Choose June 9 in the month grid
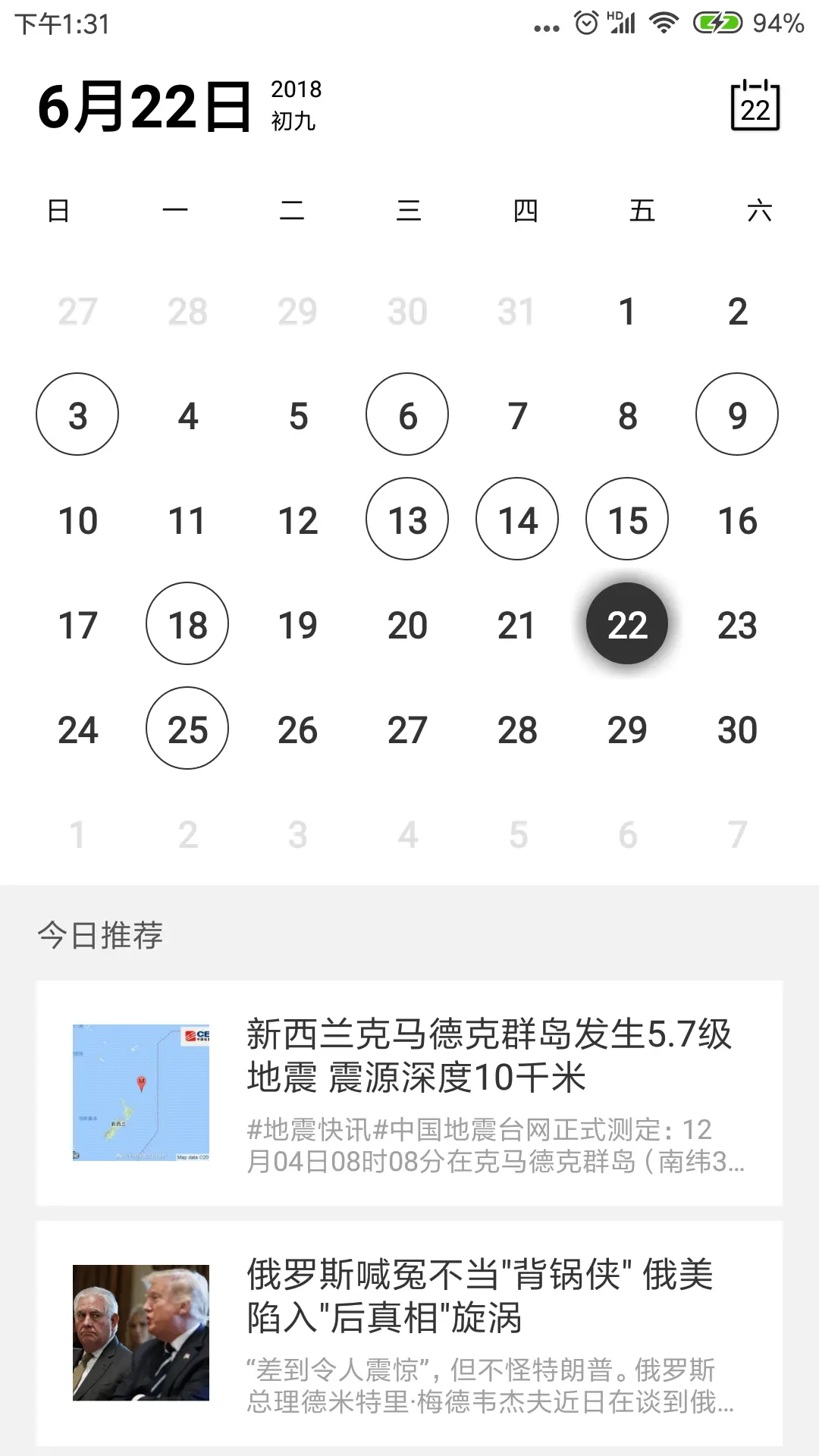Viewport: 819px width, 1456px height. coord(737,415)
